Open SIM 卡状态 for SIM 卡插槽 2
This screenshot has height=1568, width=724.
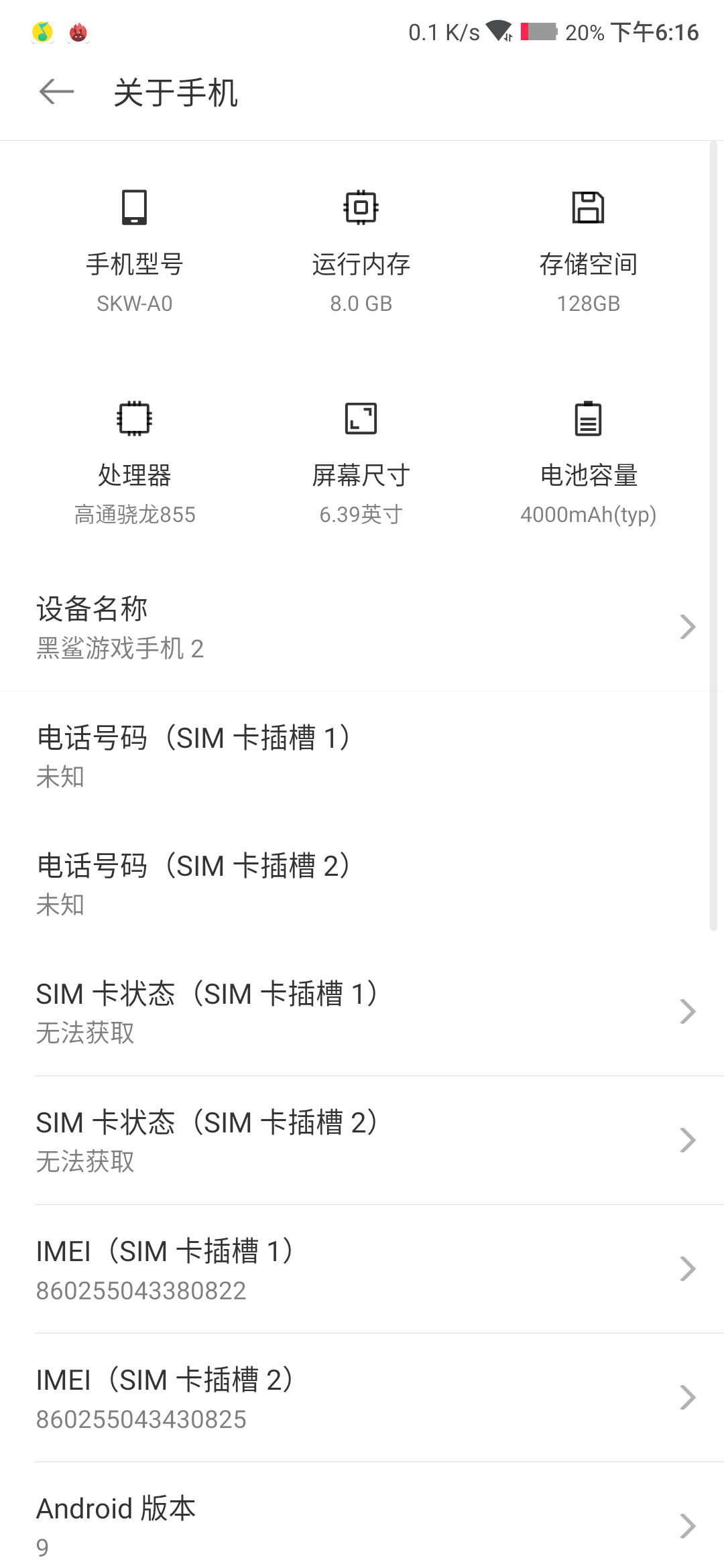(362, 1140)
